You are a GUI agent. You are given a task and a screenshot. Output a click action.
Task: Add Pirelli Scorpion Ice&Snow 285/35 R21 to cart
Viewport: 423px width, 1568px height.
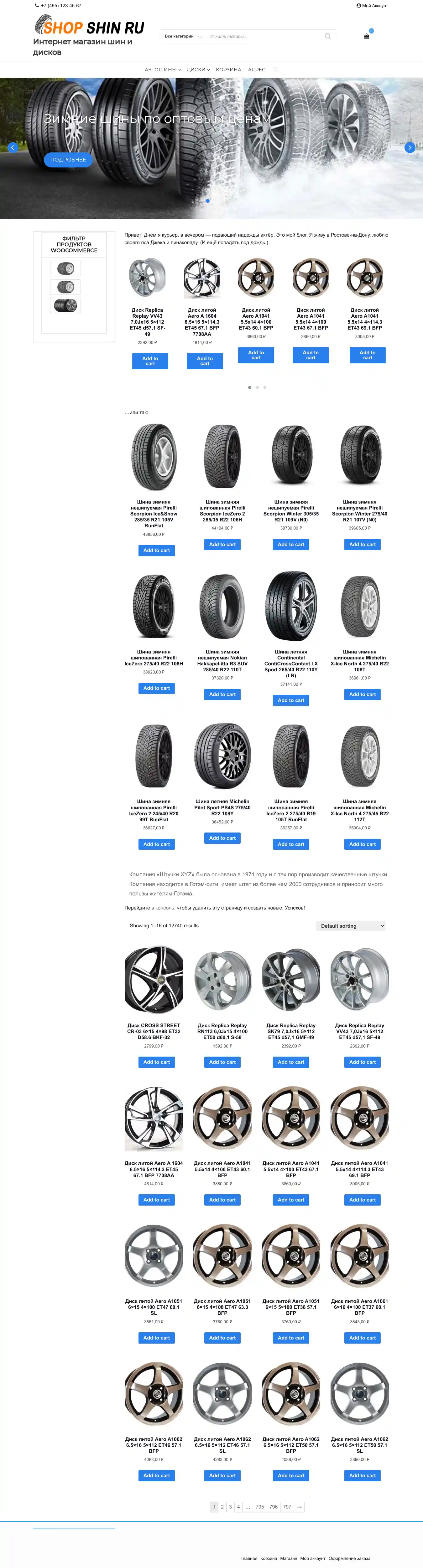[157, 550]
